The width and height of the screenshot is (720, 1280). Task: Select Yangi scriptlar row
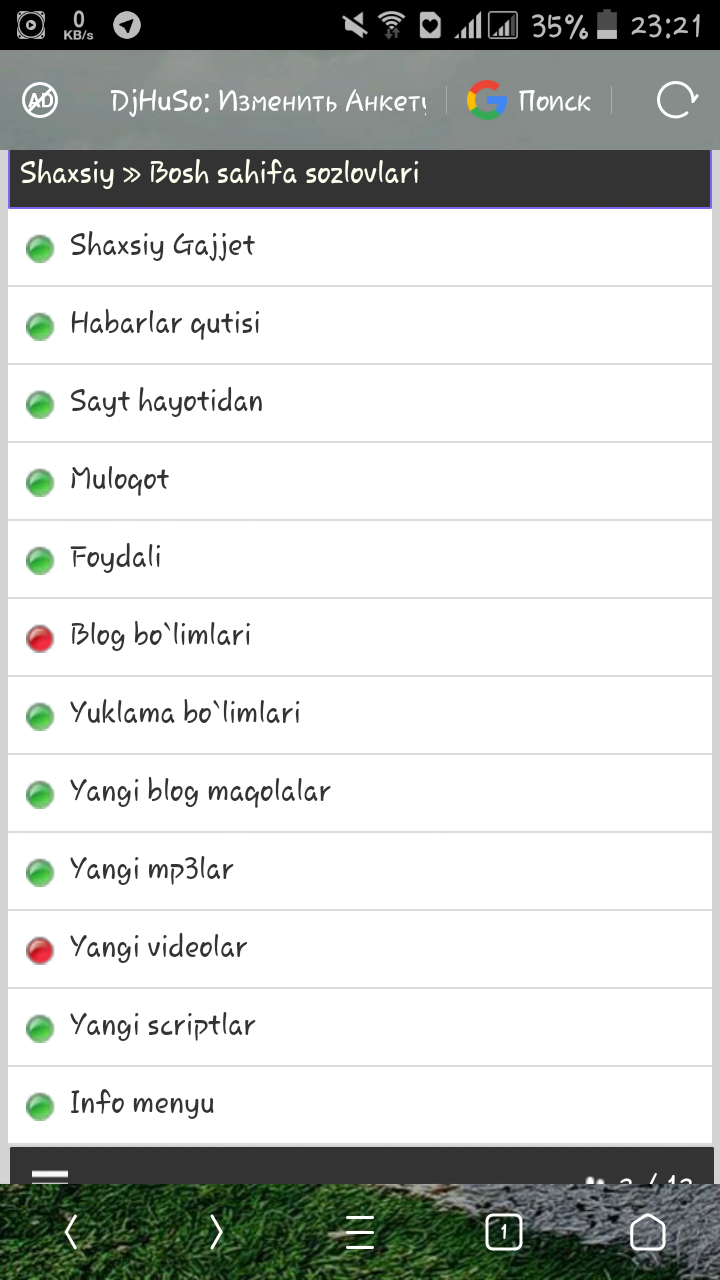tap(162, 1026)
